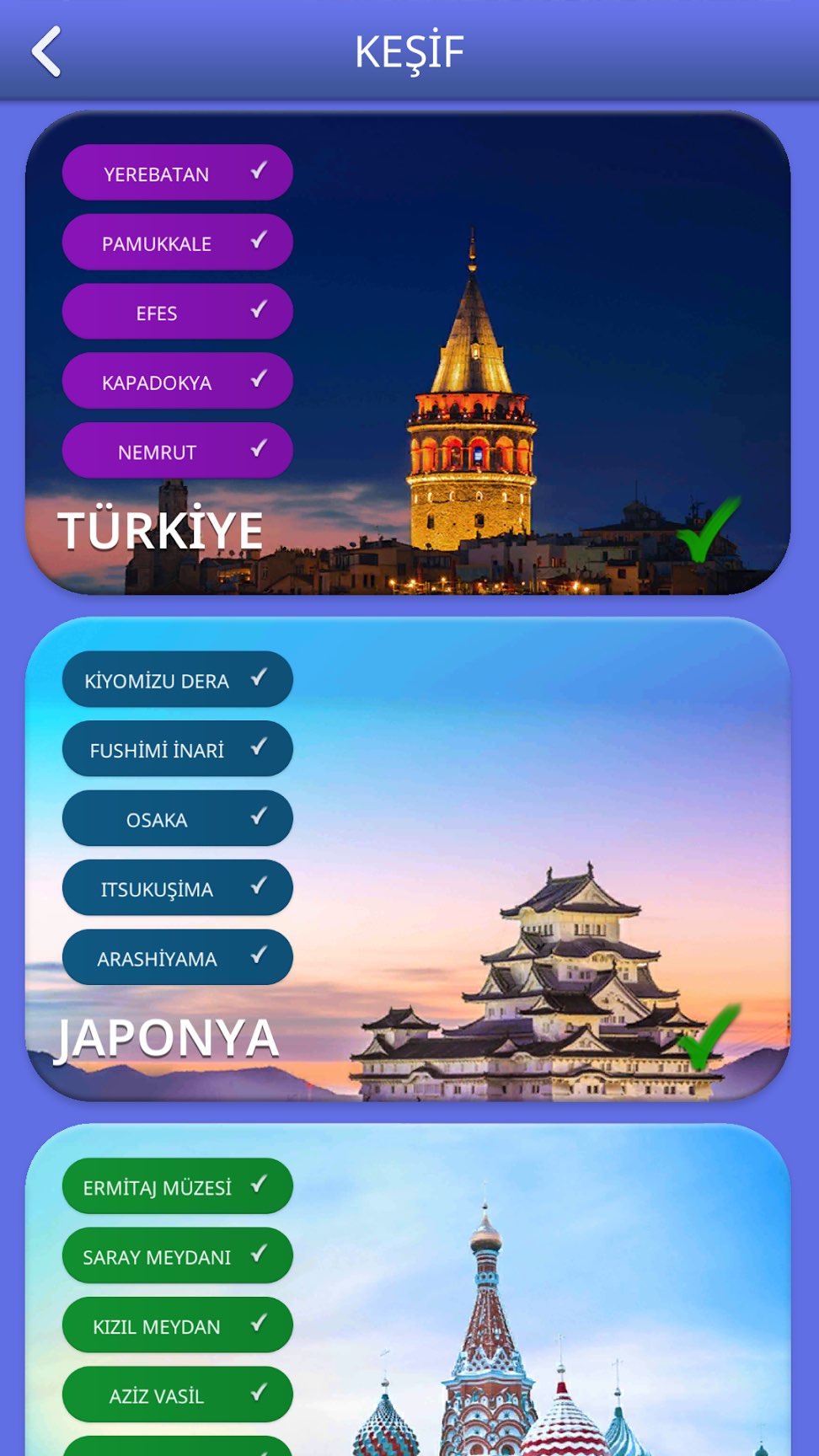Select the Fushimi Inari level
Screen dimensions: 819x1456
point(178,749)
